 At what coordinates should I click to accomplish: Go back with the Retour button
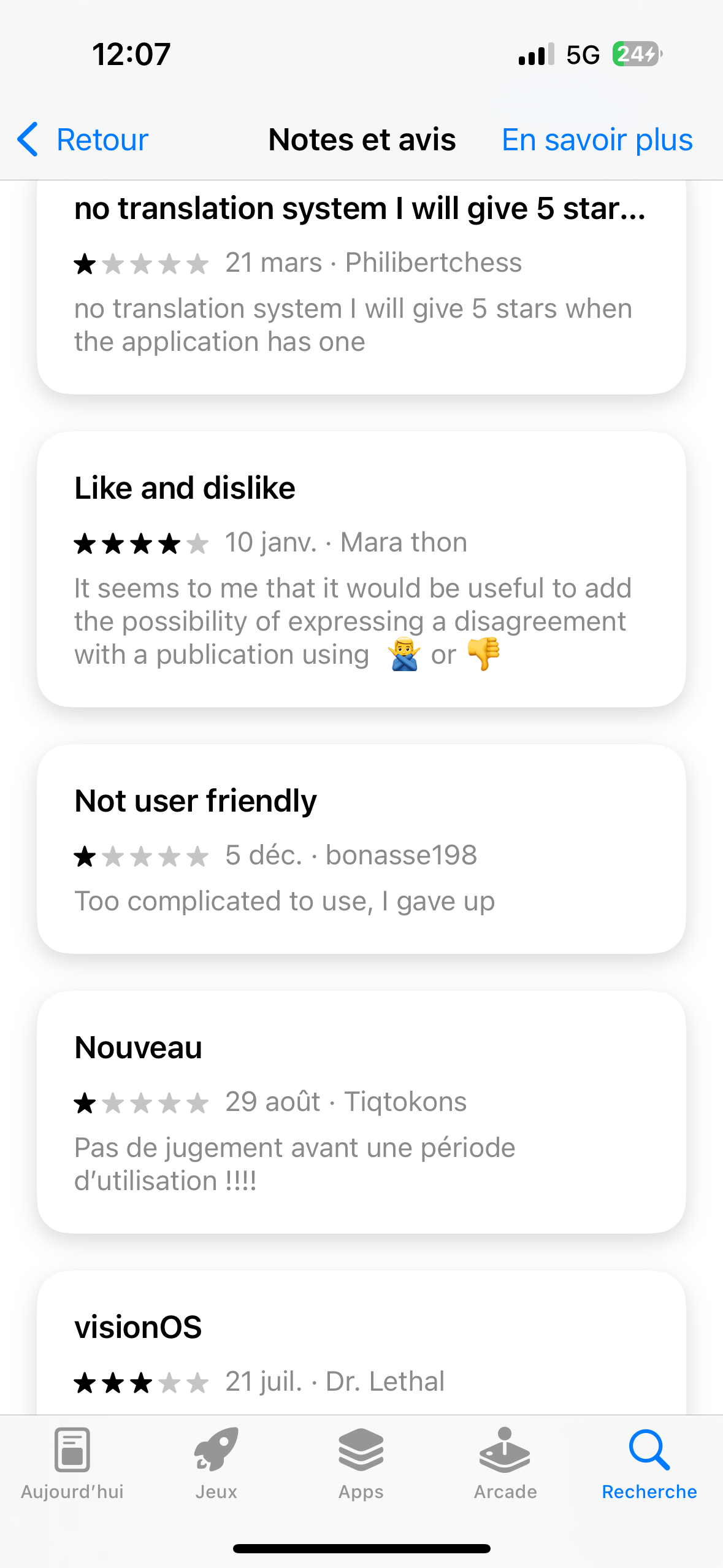83,139
